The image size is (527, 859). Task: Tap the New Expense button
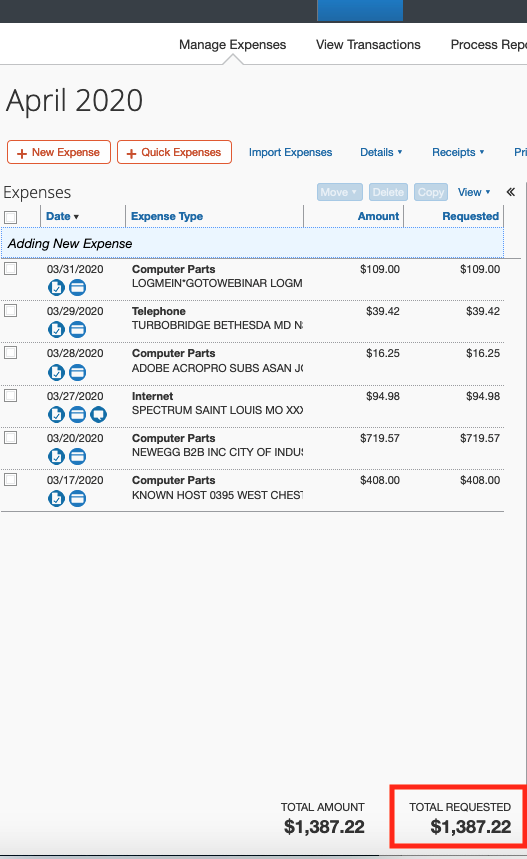coord(59,152)
